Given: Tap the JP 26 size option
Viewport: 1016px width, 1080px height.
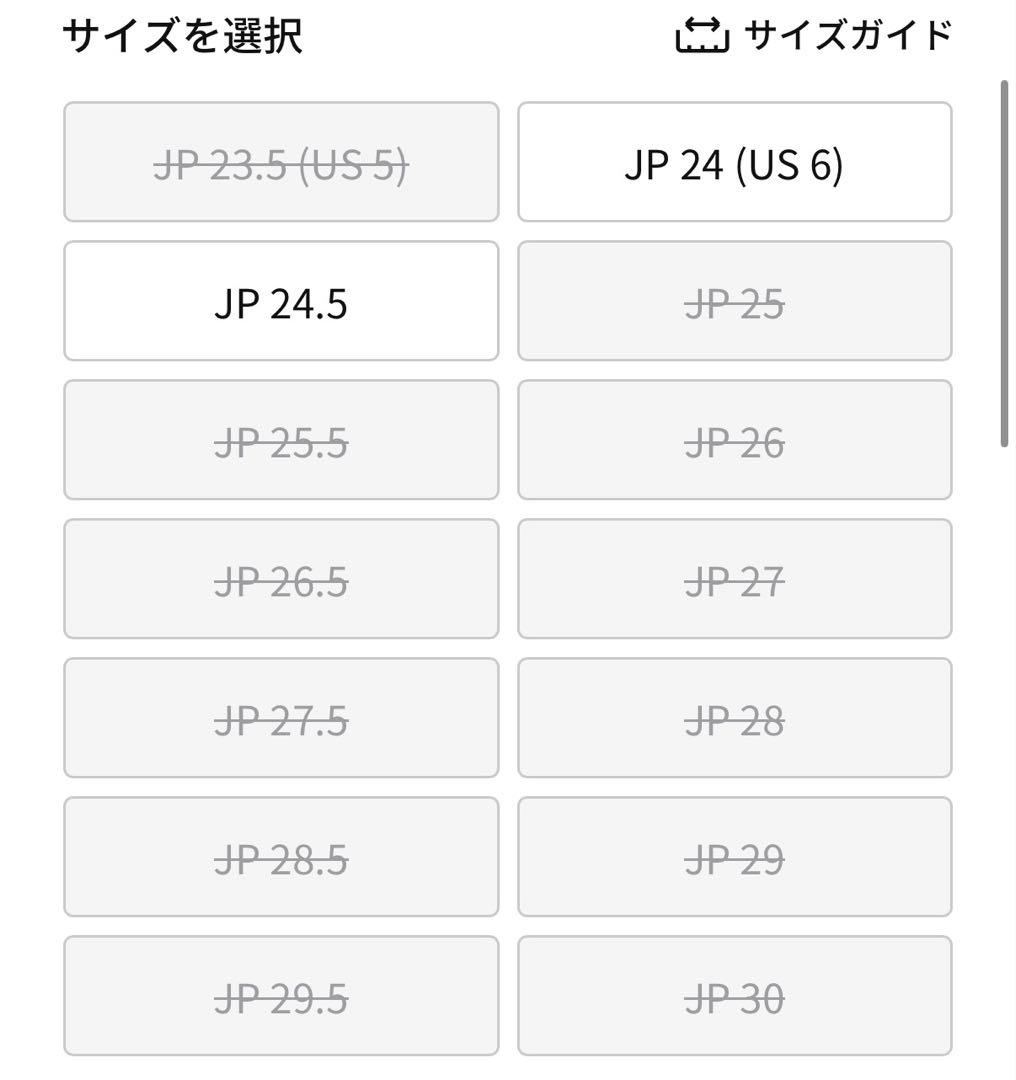Looking at the screenshot, I should 734,440.
